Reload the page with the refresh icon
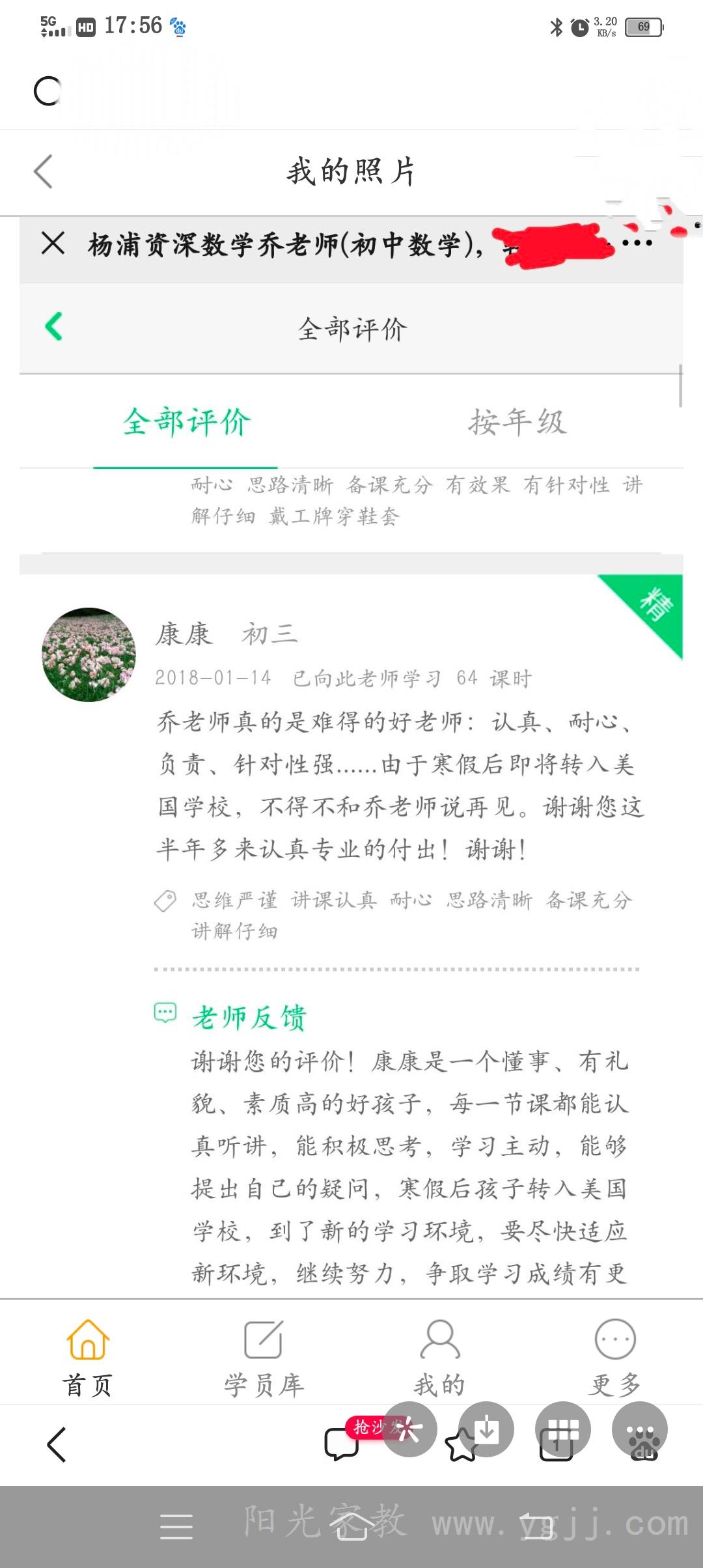This screenshot has width=703, height=1568. (48, 91)
